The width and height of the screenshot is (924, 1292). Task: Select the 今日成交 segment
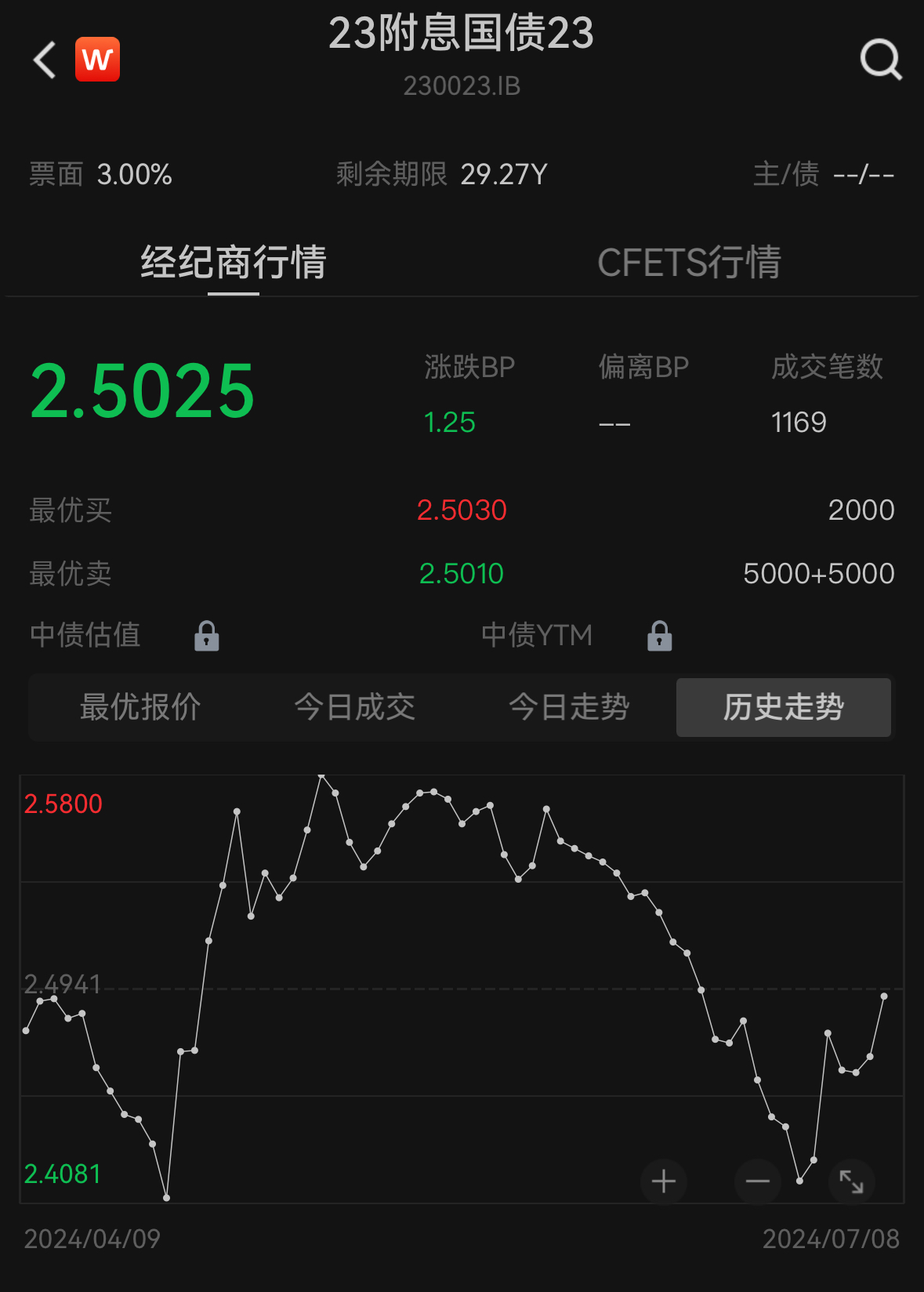click(354, 707)
